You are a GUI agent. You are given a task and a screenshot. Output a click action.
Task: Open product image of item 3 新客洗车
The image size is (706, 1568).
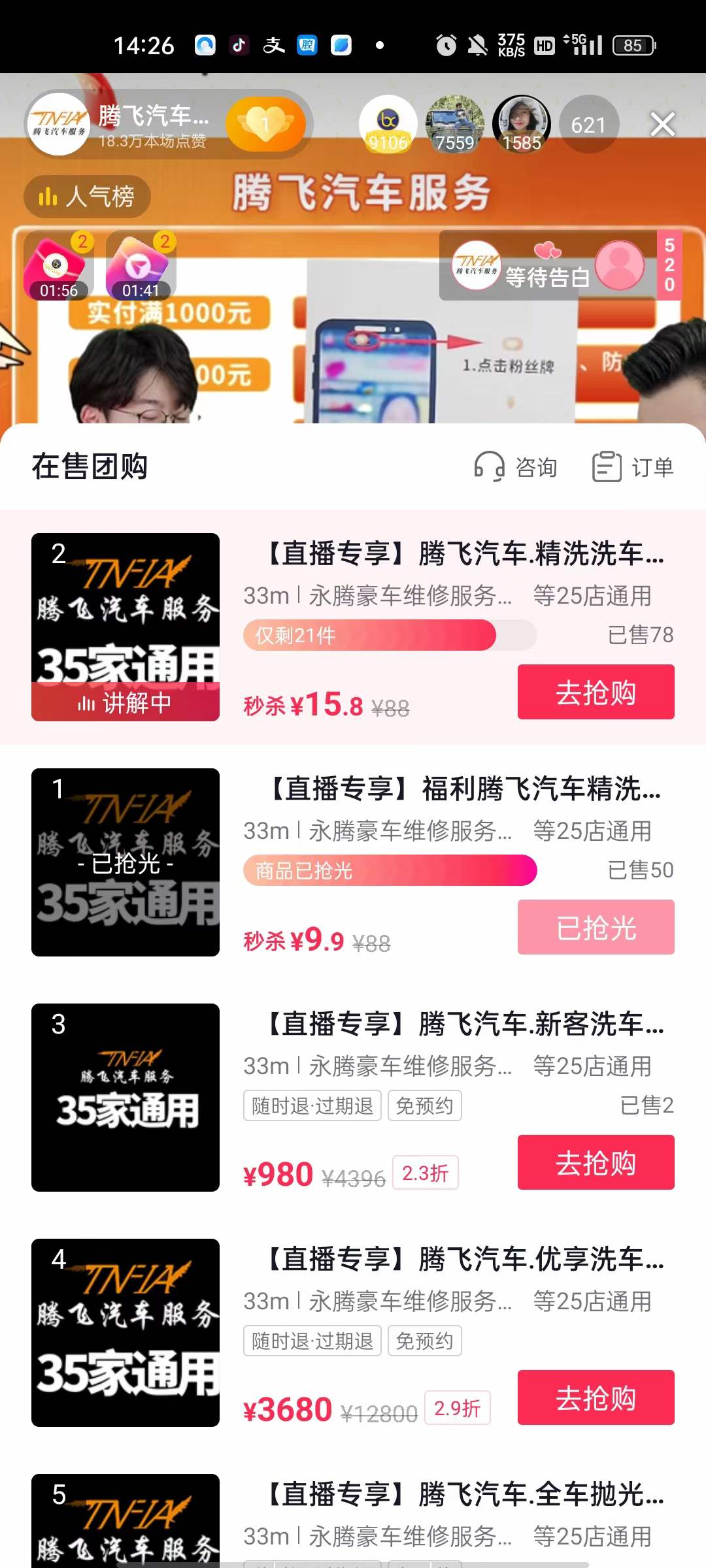click(126, 1098)
